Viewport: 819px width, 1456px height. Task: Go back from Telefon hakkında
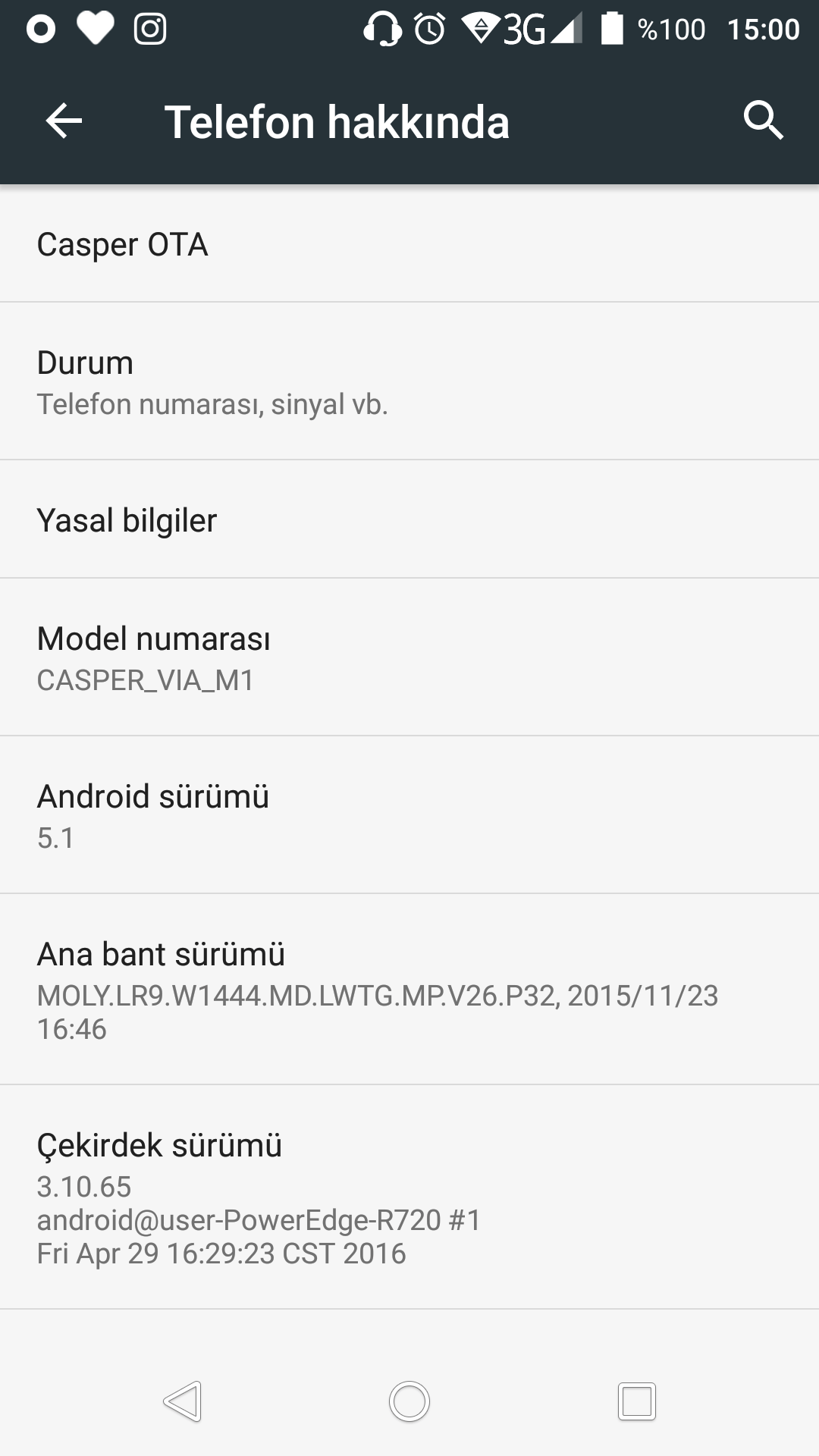point(64,121)
